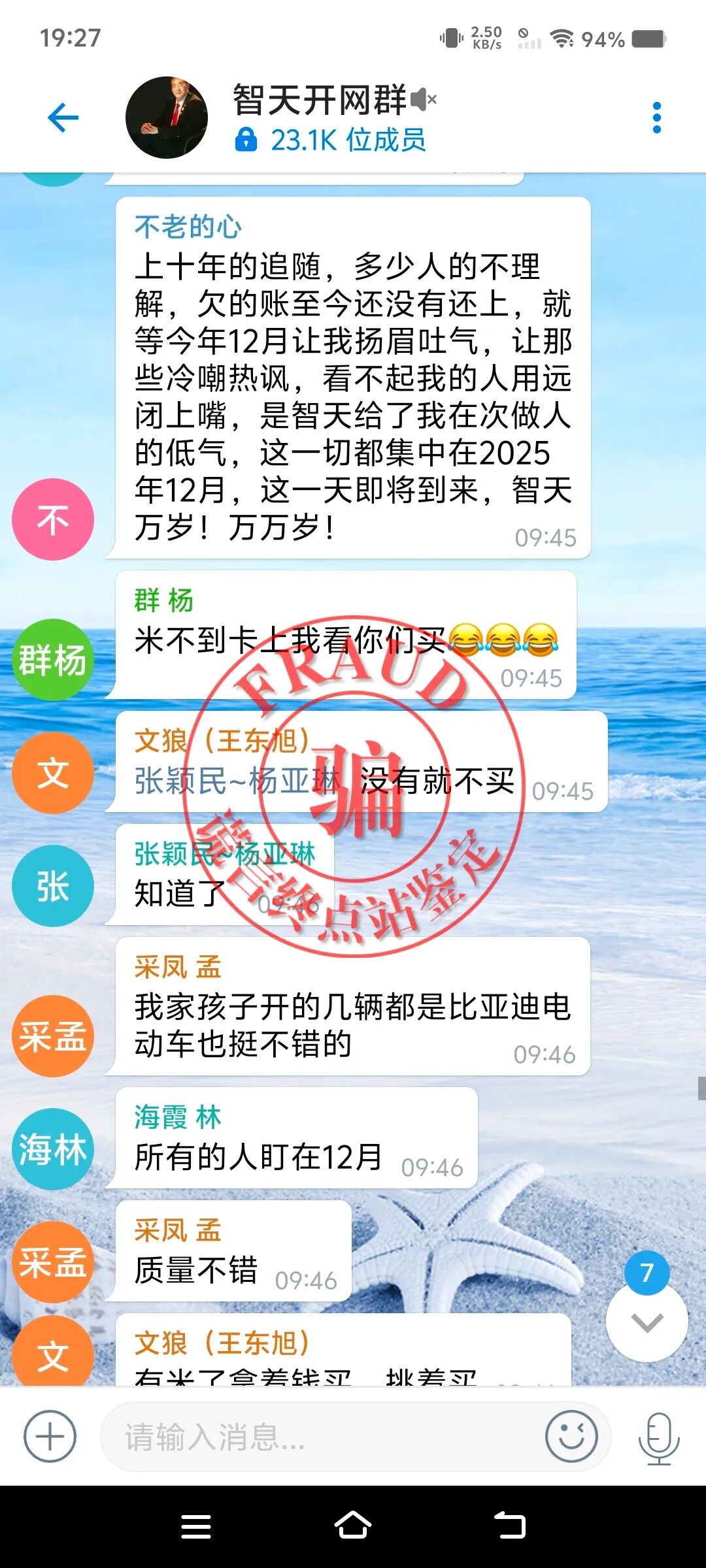Open the plus attachment menu

coord(50,1436)
